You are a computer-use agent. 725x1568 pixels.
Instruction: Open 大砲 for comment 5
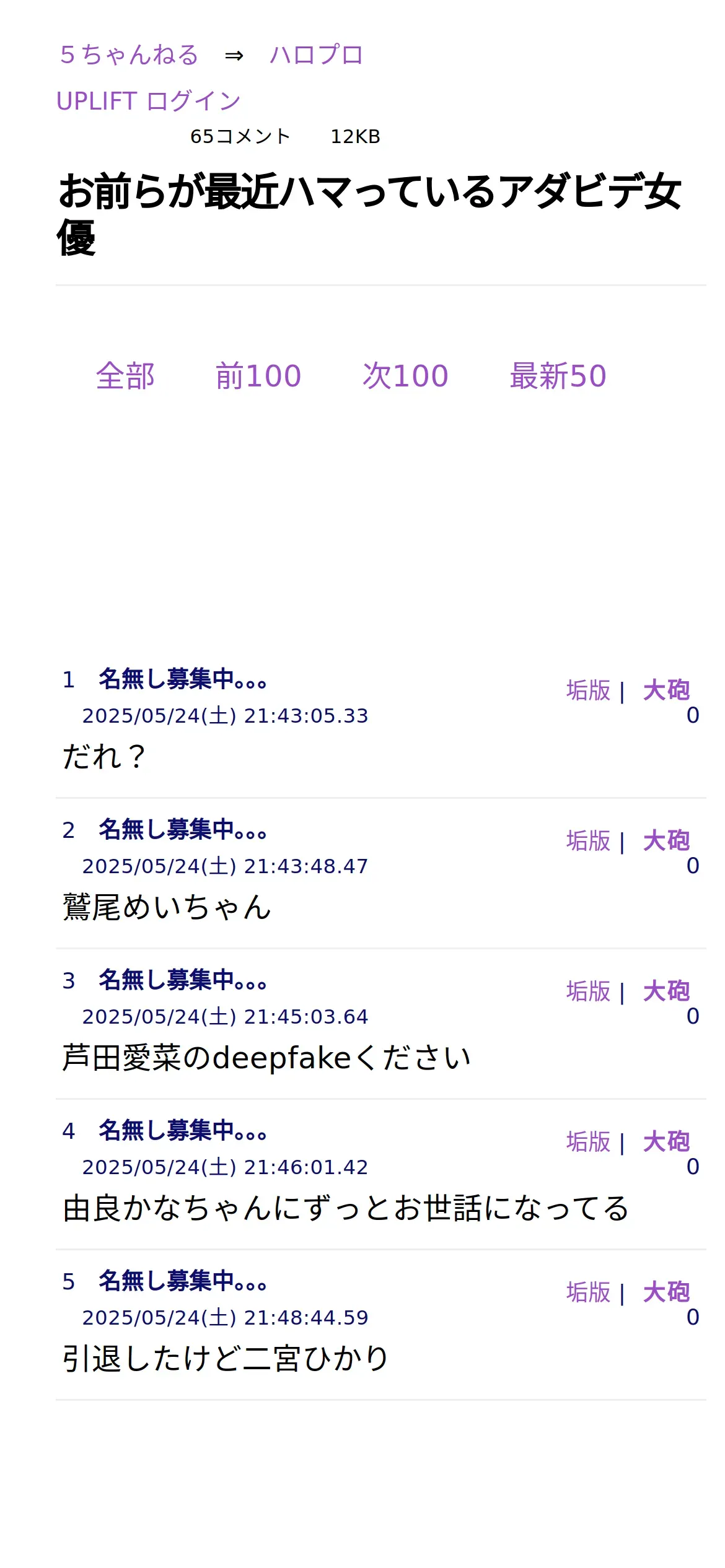pos(666,1292)
